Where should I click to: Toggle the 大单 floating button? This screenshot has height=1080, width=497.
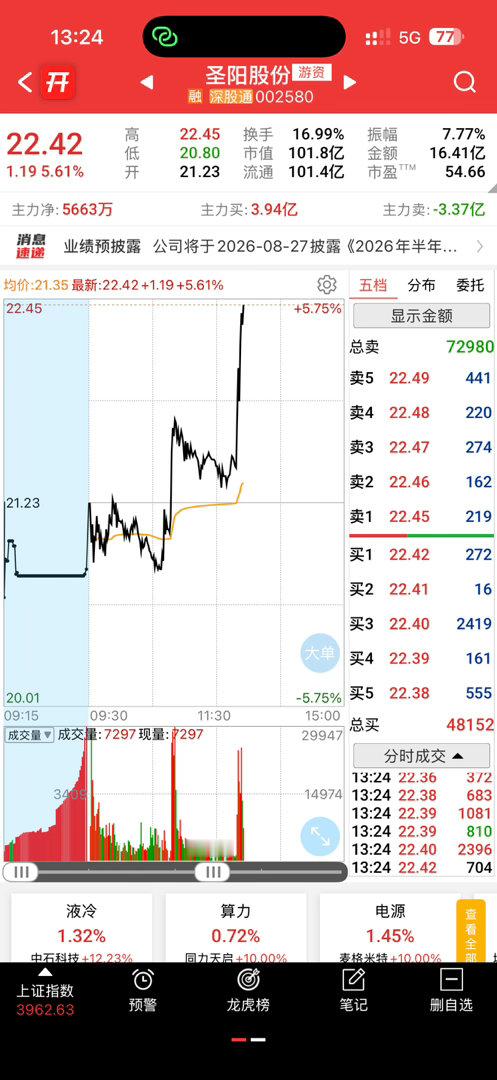[x=320, y=652]
